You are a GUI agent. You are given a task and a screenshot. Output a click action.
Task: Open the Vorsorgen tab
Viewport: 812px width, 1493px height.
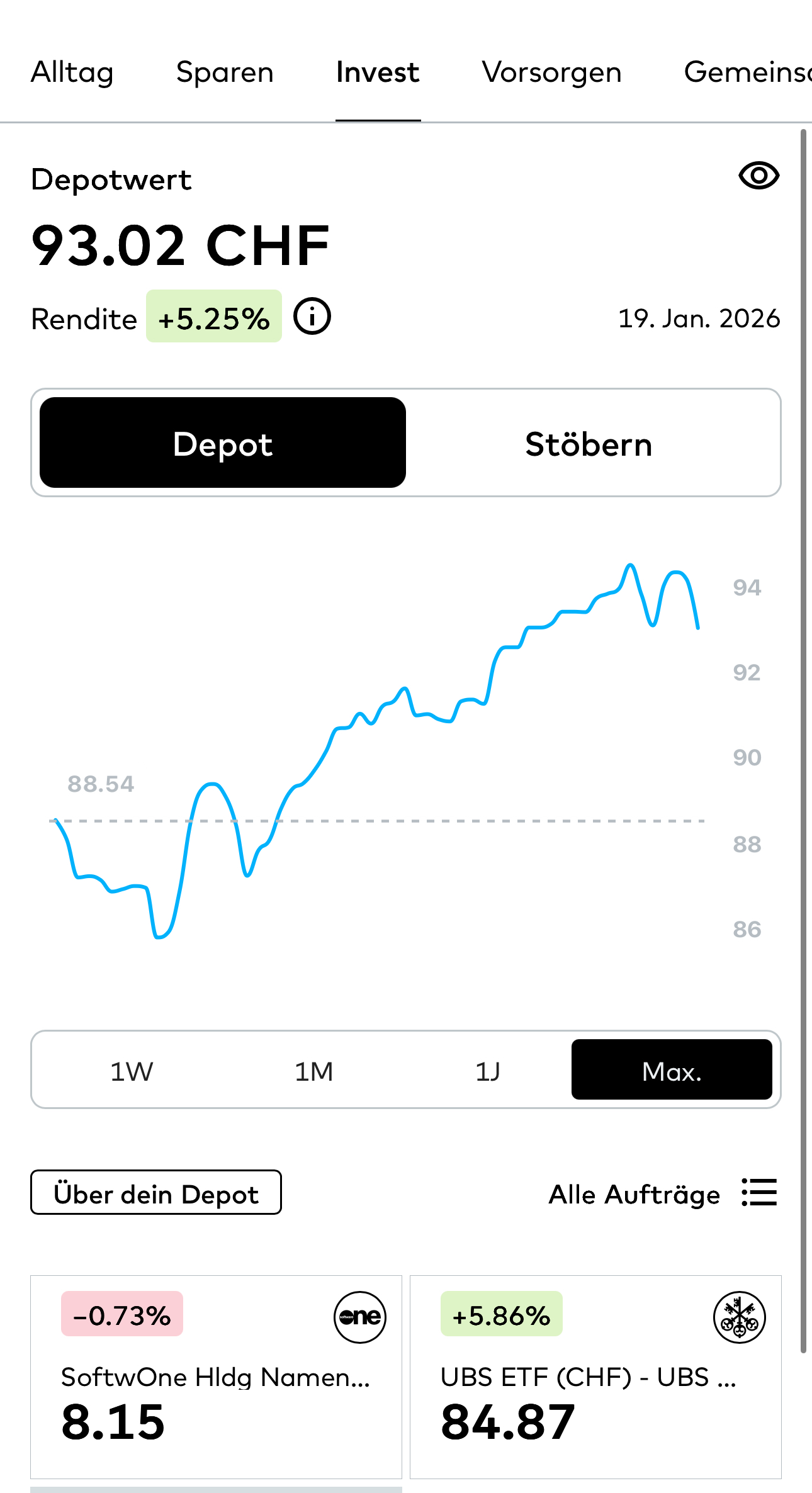click(x=551, y=72)
